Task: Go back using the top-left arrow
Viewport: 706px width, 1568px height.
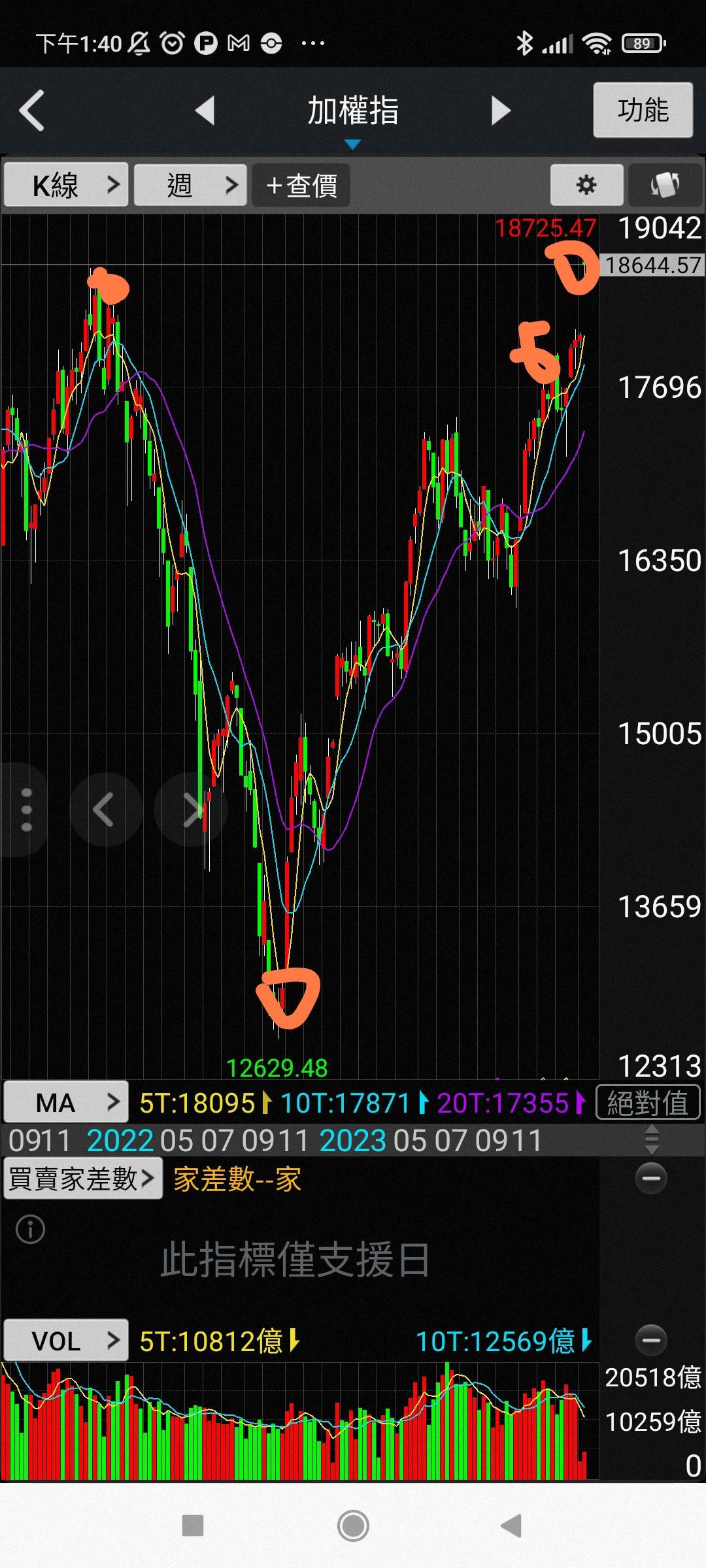Action: [x=33, y=110]
